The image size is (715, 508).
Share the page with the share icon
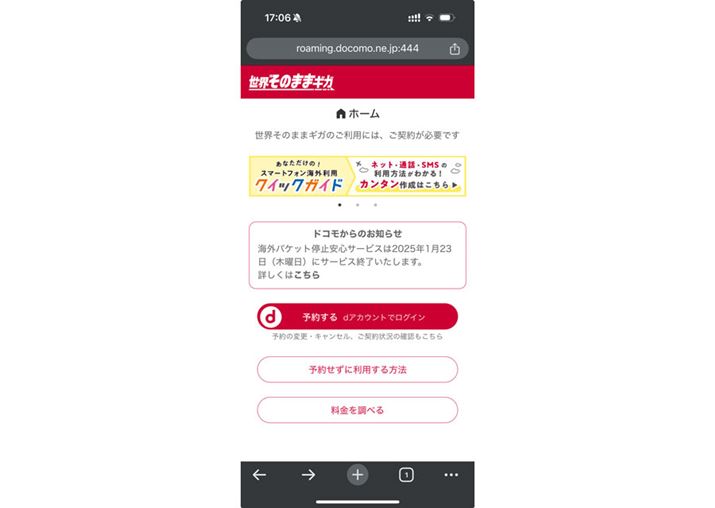click(454, 48)
